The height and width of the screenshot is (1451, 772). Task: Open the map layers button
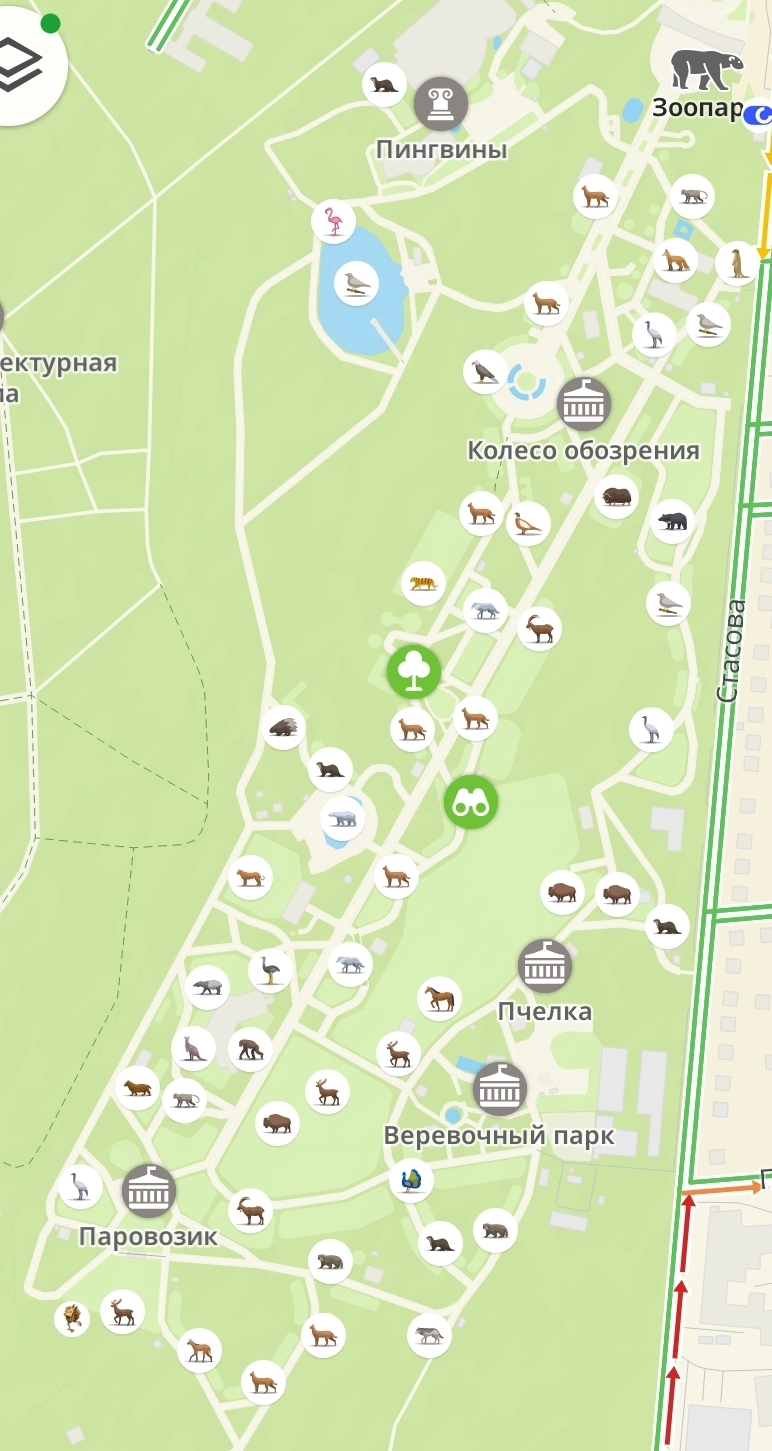click(x=22, y=62)
